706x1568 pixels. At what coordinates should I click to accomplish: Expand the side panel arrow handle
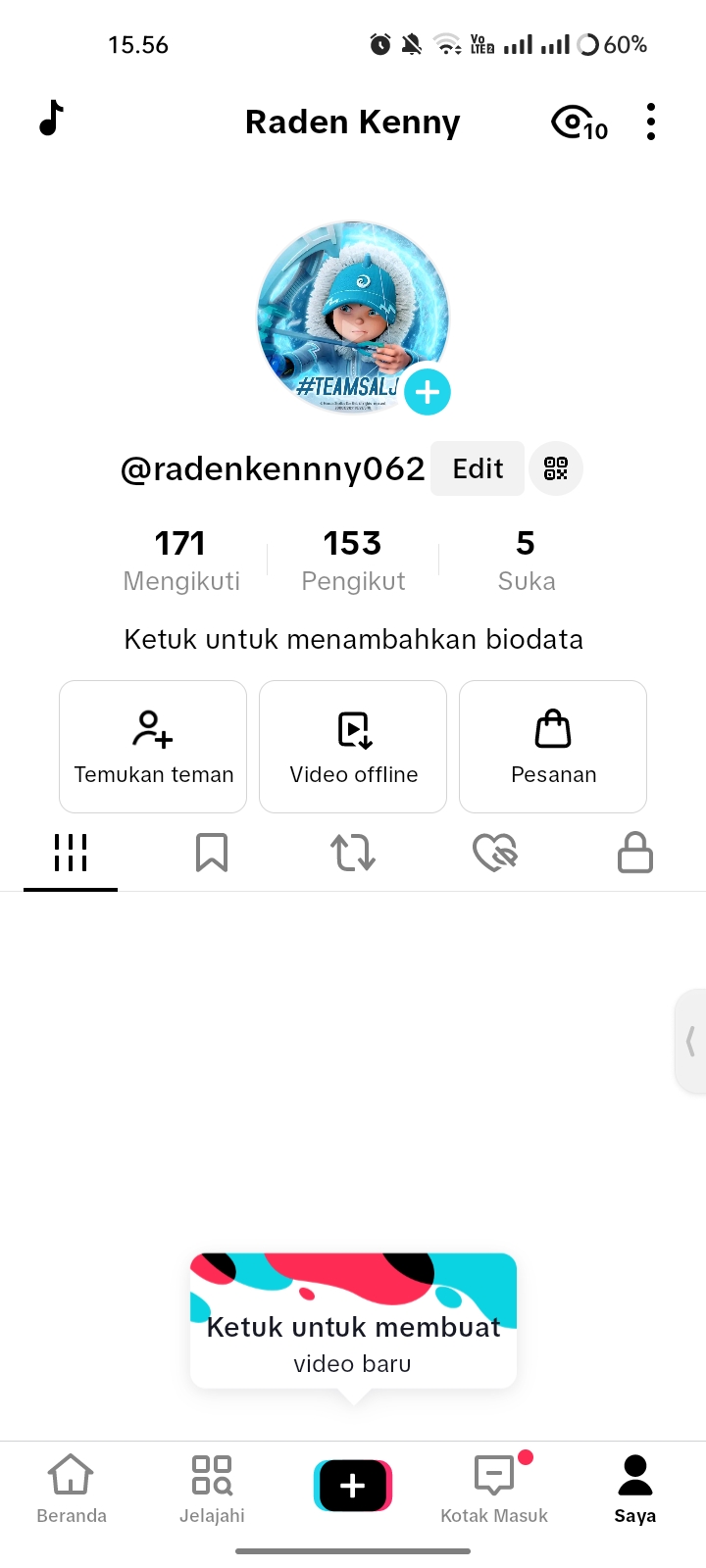tap(690, 1041)
